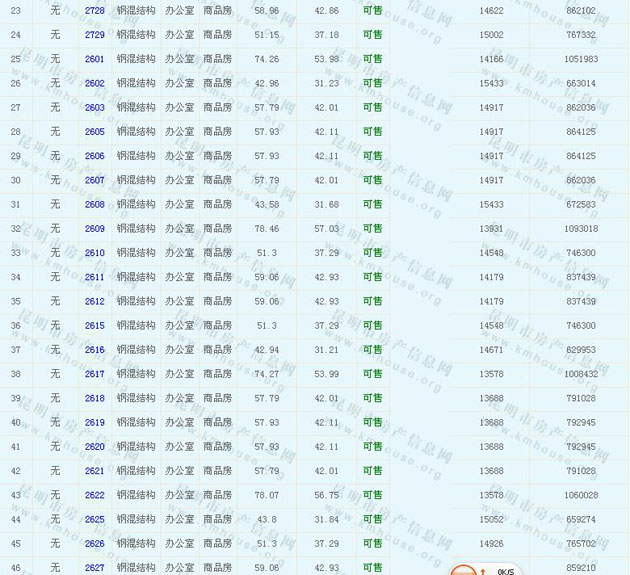Open room number 2622
The height and width of the screenshot is (575, 630).
[x=95, y=496]
